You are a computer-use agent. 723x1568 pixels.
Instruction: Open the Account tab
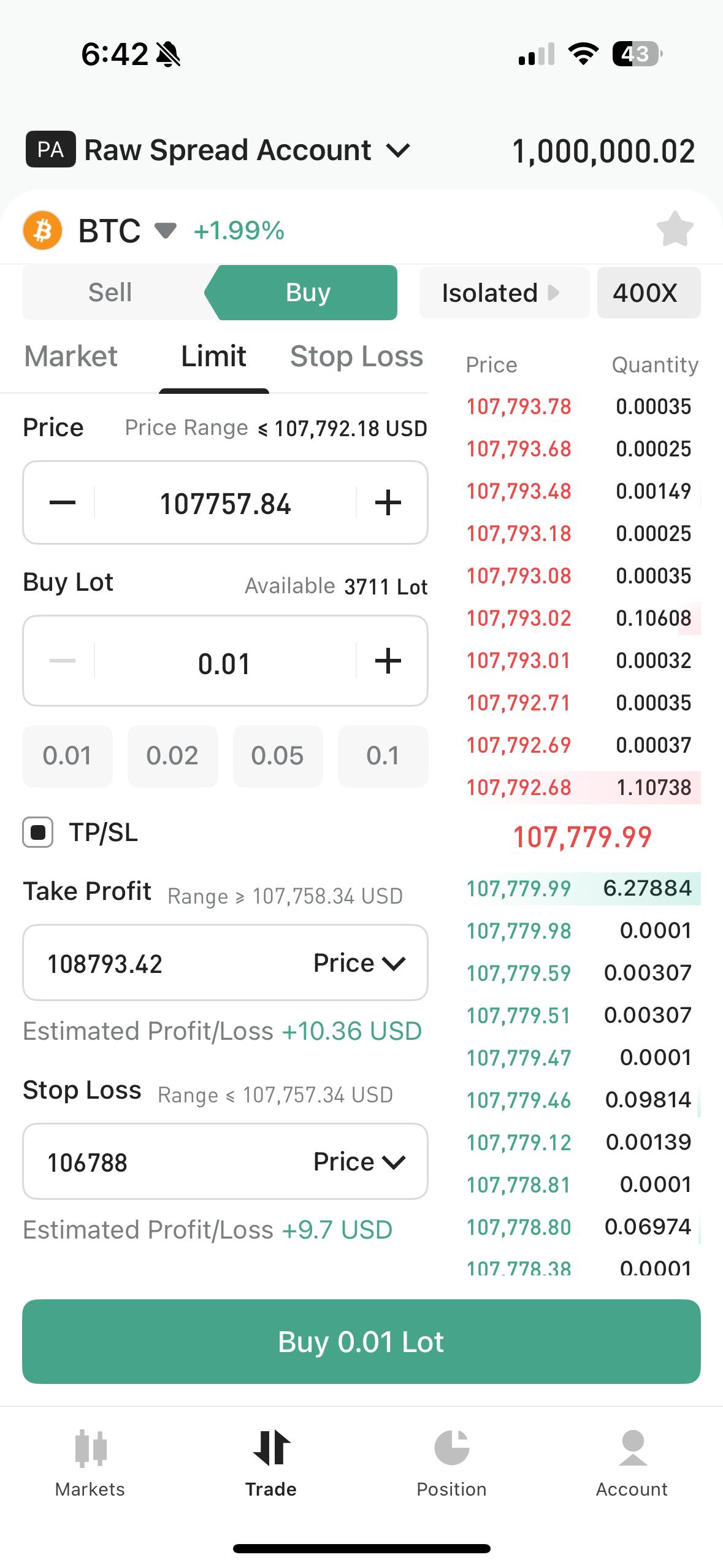pyautogui.click(x=632, y=1464)
